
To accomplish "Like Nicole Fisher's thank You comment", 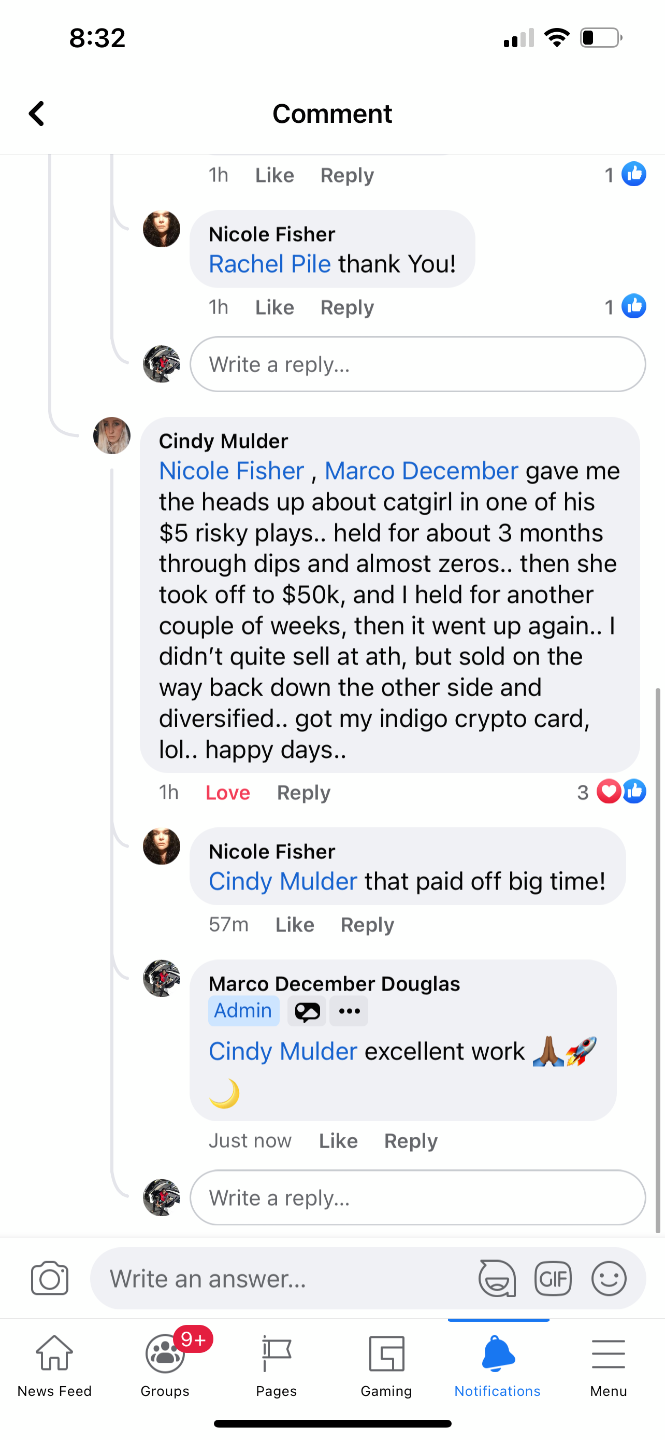I will [x=274, y=308].
